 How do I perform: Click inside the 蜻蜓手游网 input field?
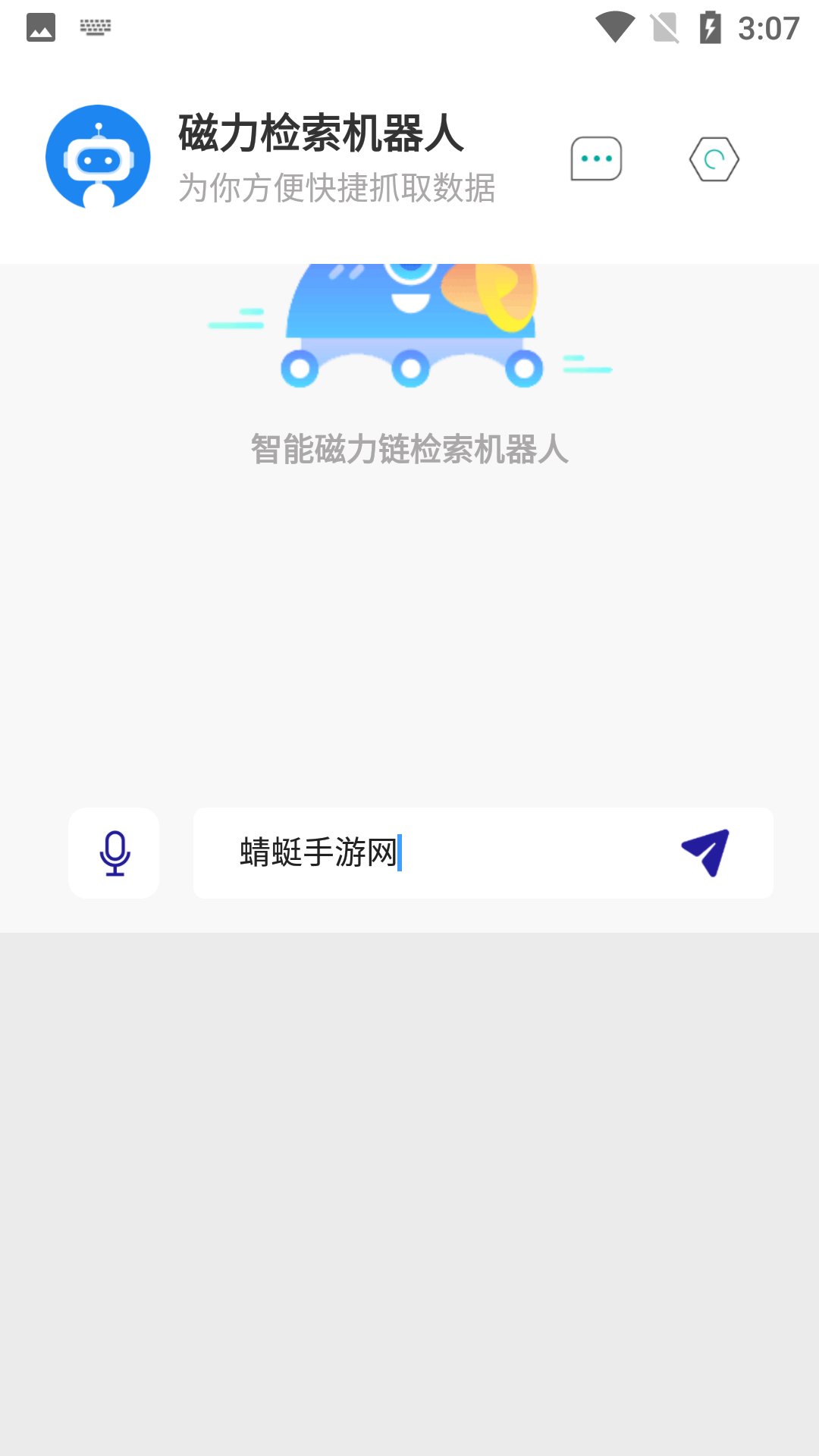tap(455, 853)
